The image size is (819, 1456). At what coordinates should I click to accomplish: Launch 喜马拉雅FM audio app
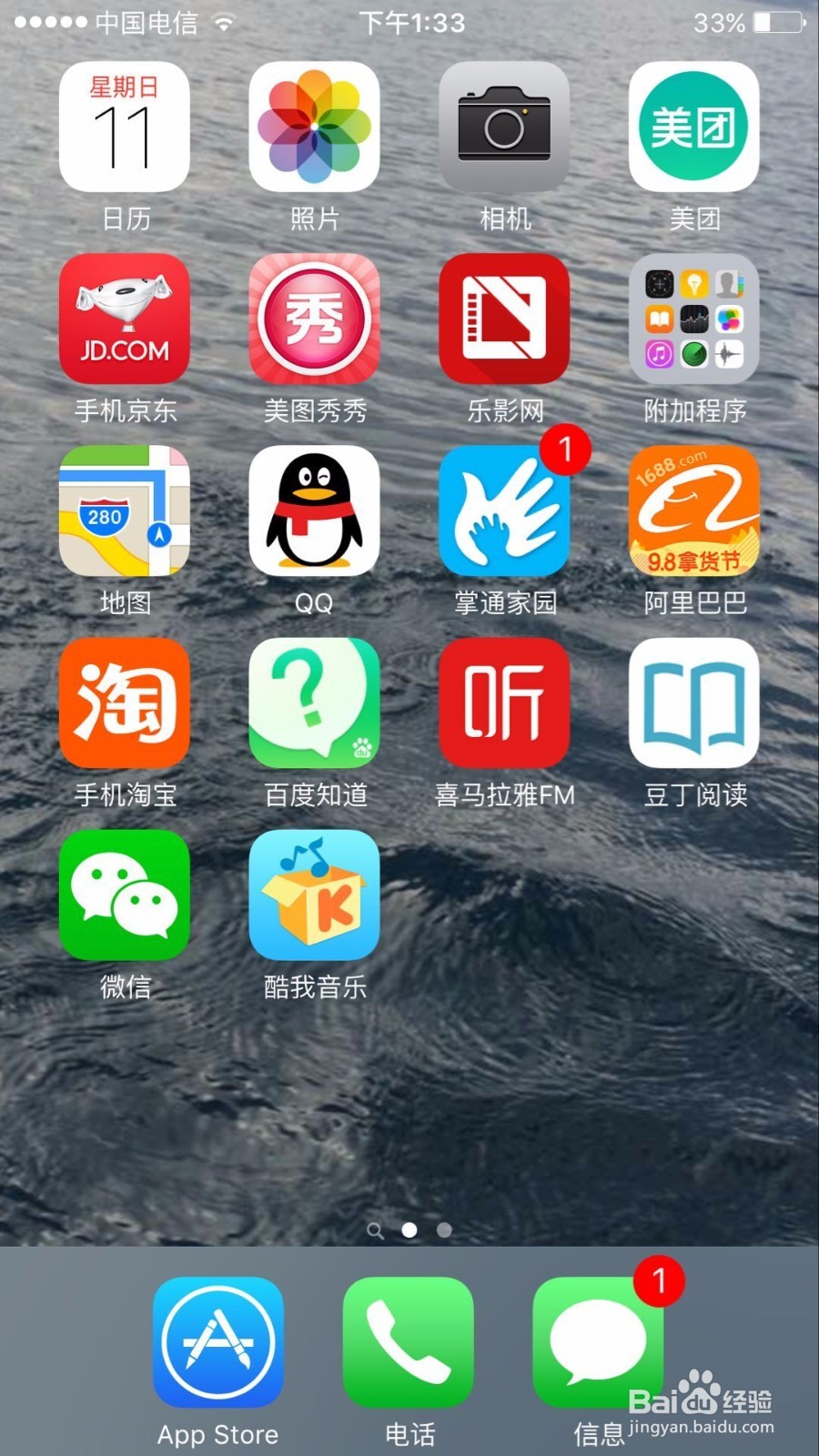point(503,703)
